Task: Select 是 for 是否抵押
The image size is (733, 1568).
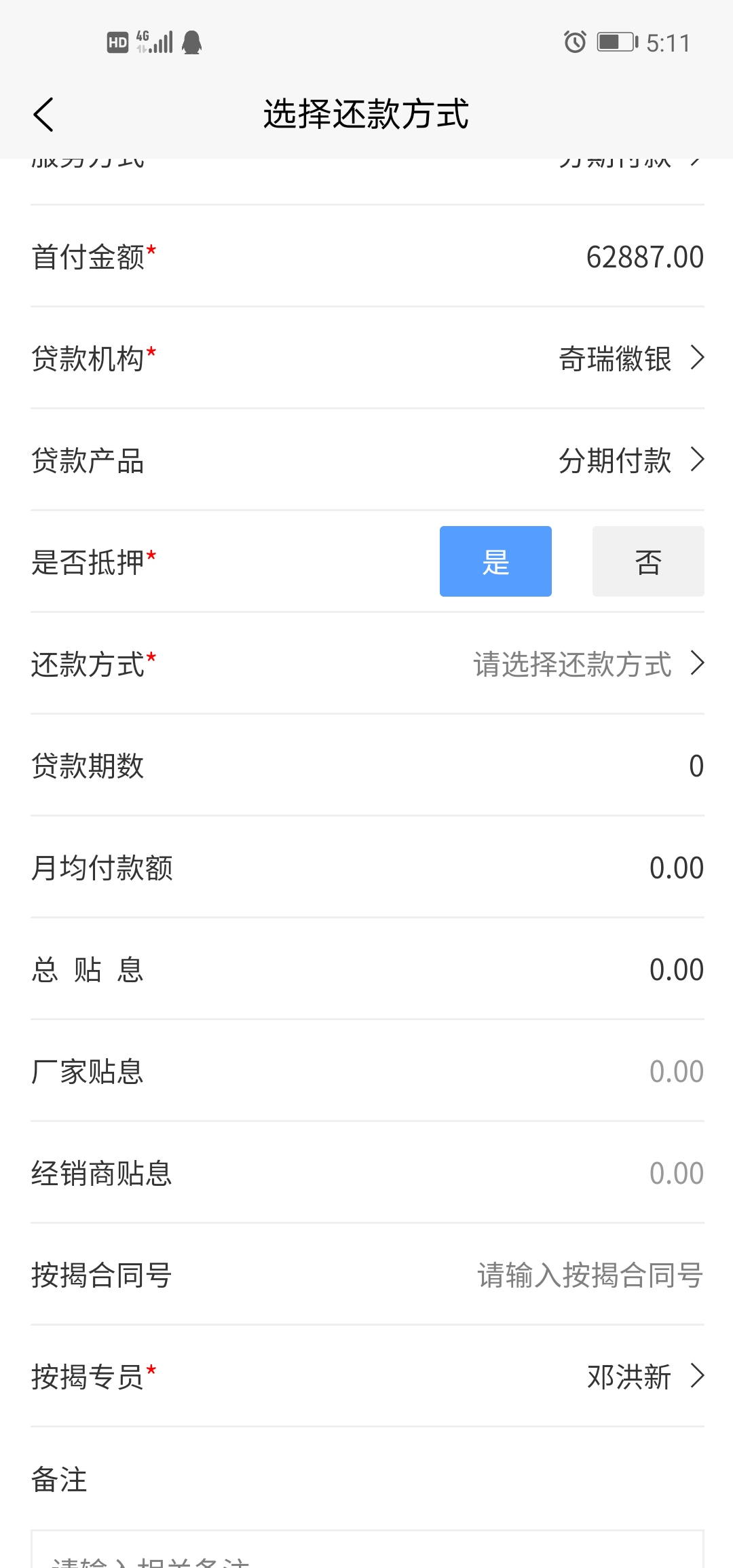Action: pos(495,561)
